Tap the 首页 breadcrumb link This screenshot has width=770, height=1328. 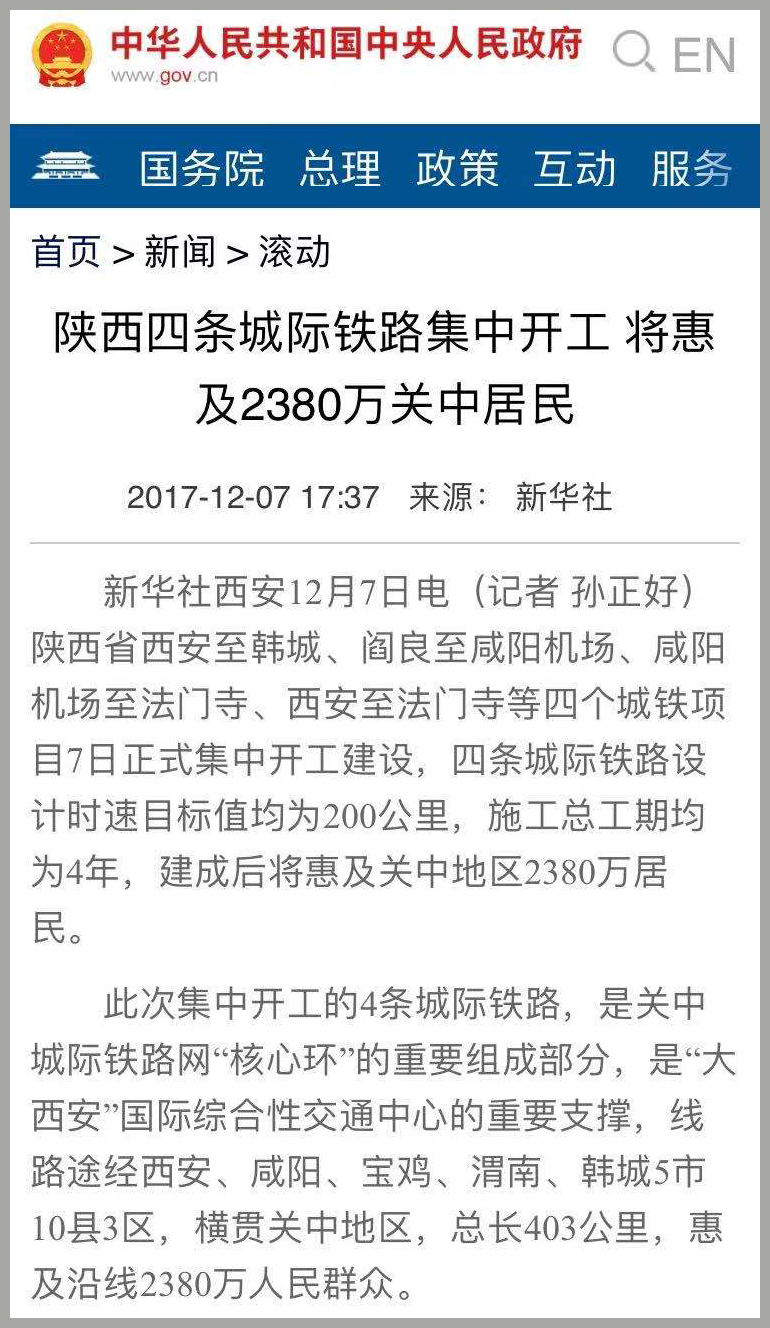pyautogui.click(x=66, y=252)
